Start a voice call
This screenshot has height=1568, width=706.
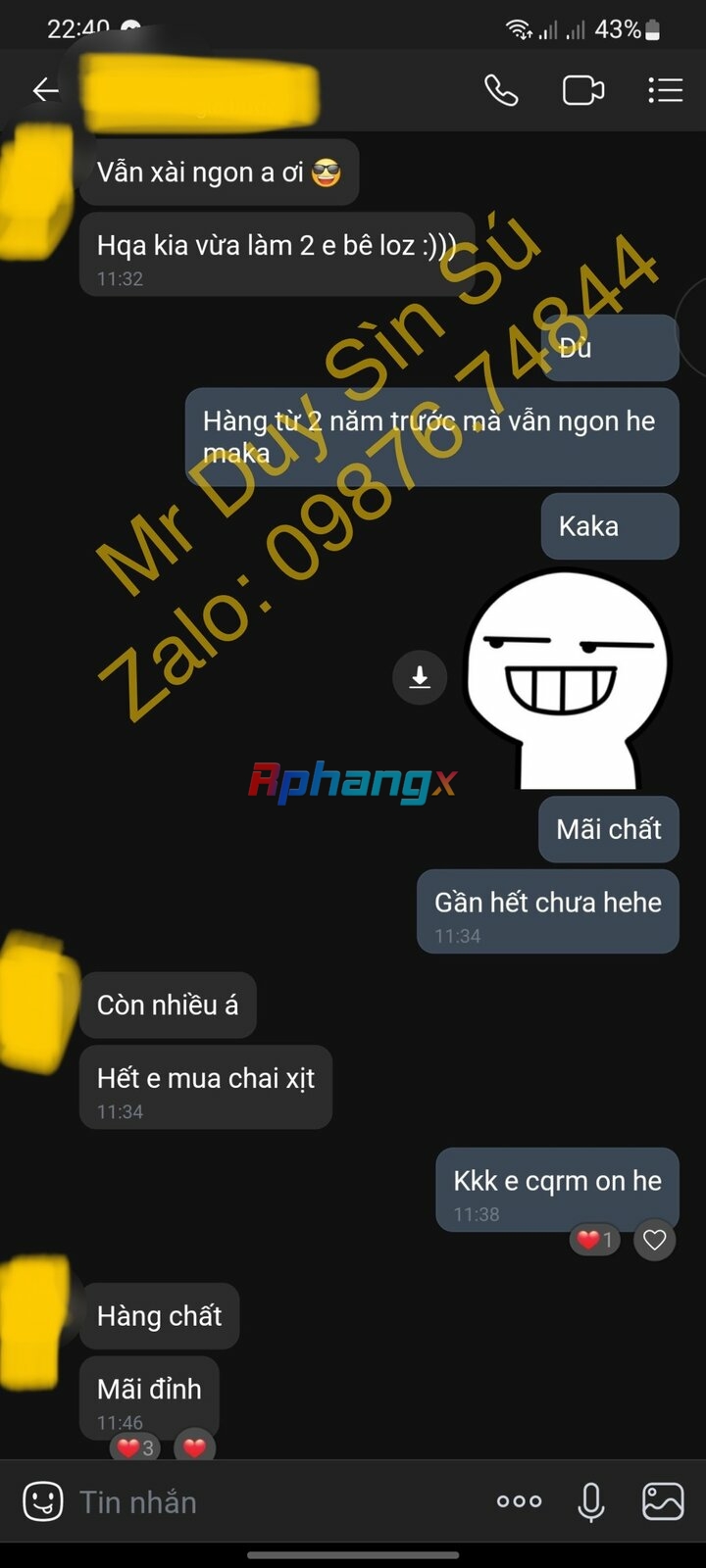tap(501, 90)
